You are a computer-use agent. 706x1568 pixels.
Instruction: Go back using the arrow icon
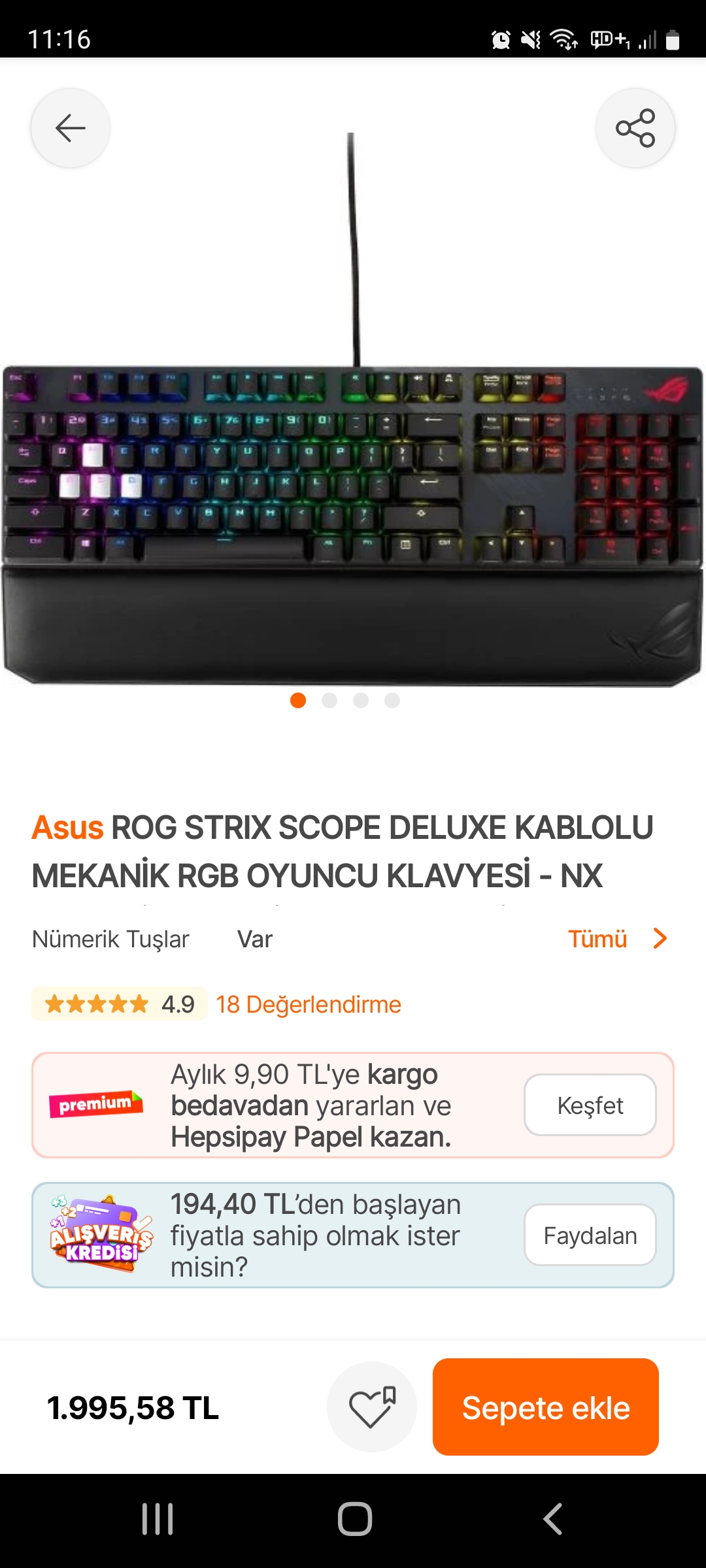pyautogui.click(x=71, y=128)
